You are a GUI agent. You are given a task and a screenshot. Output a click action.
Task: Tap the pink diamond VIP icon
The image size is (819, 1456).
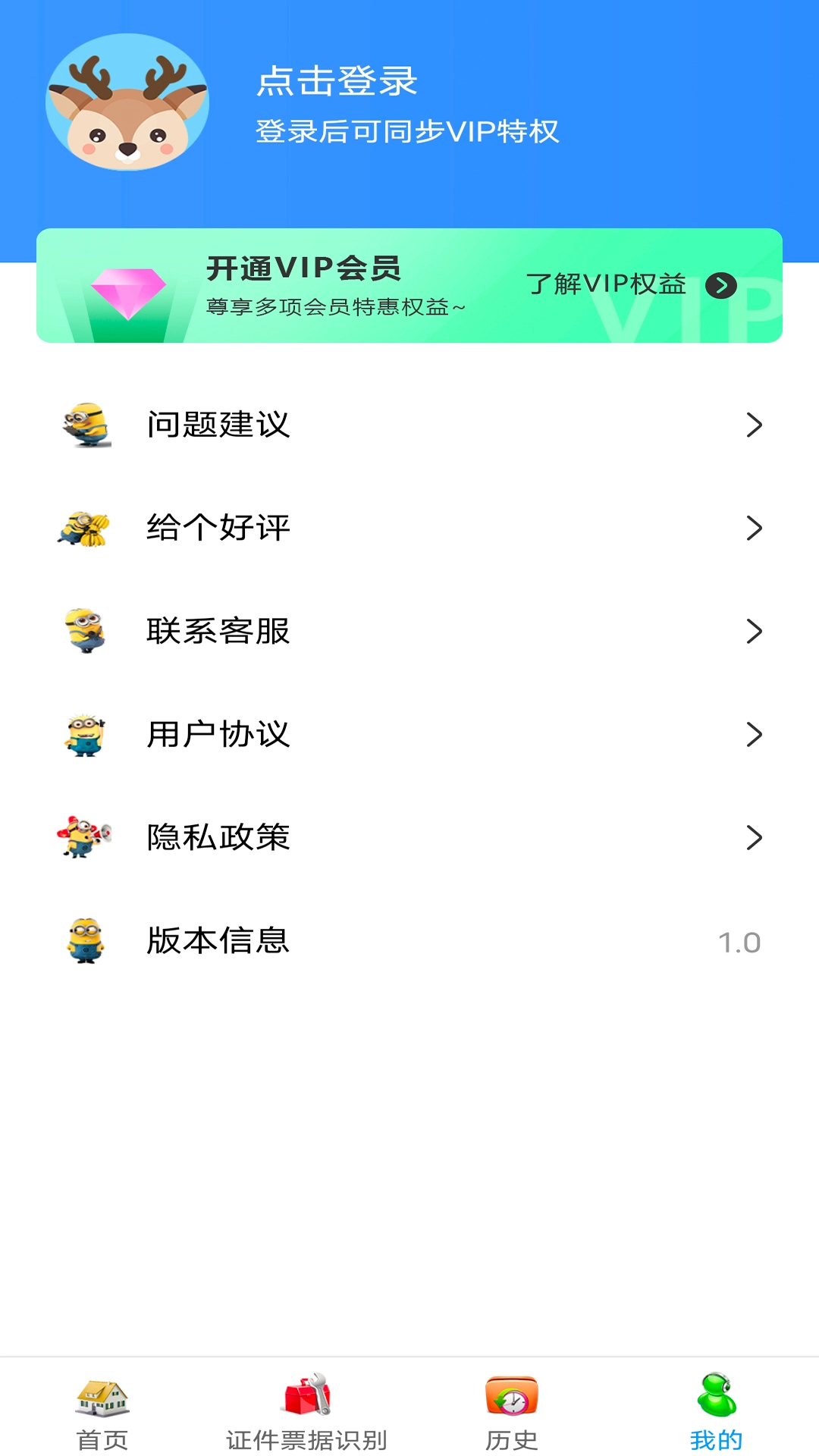[x=130, y=286]
